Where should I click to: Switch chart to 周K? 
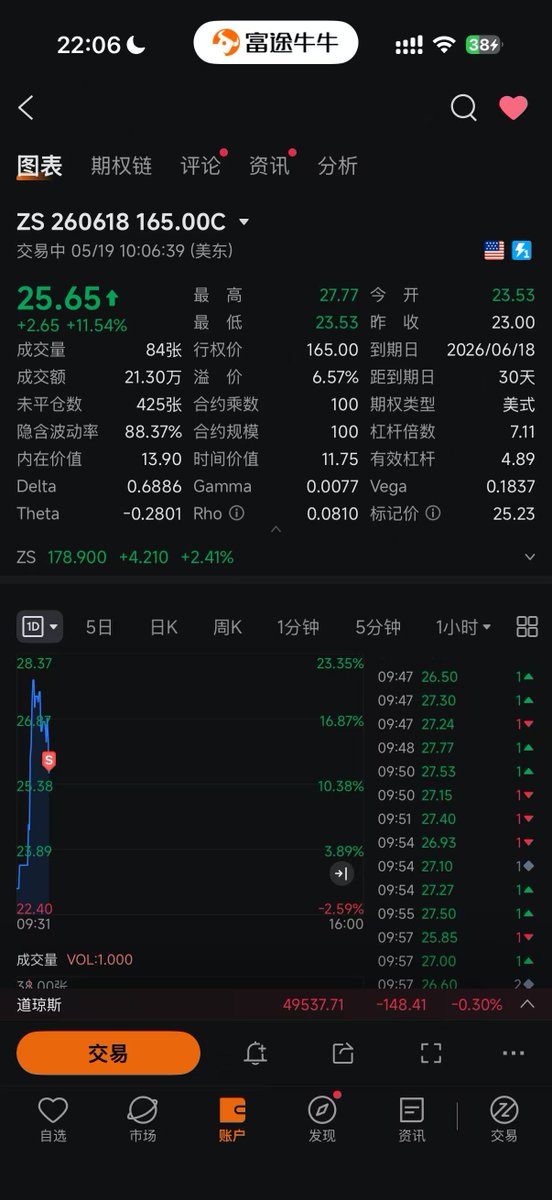pos(227,627)
